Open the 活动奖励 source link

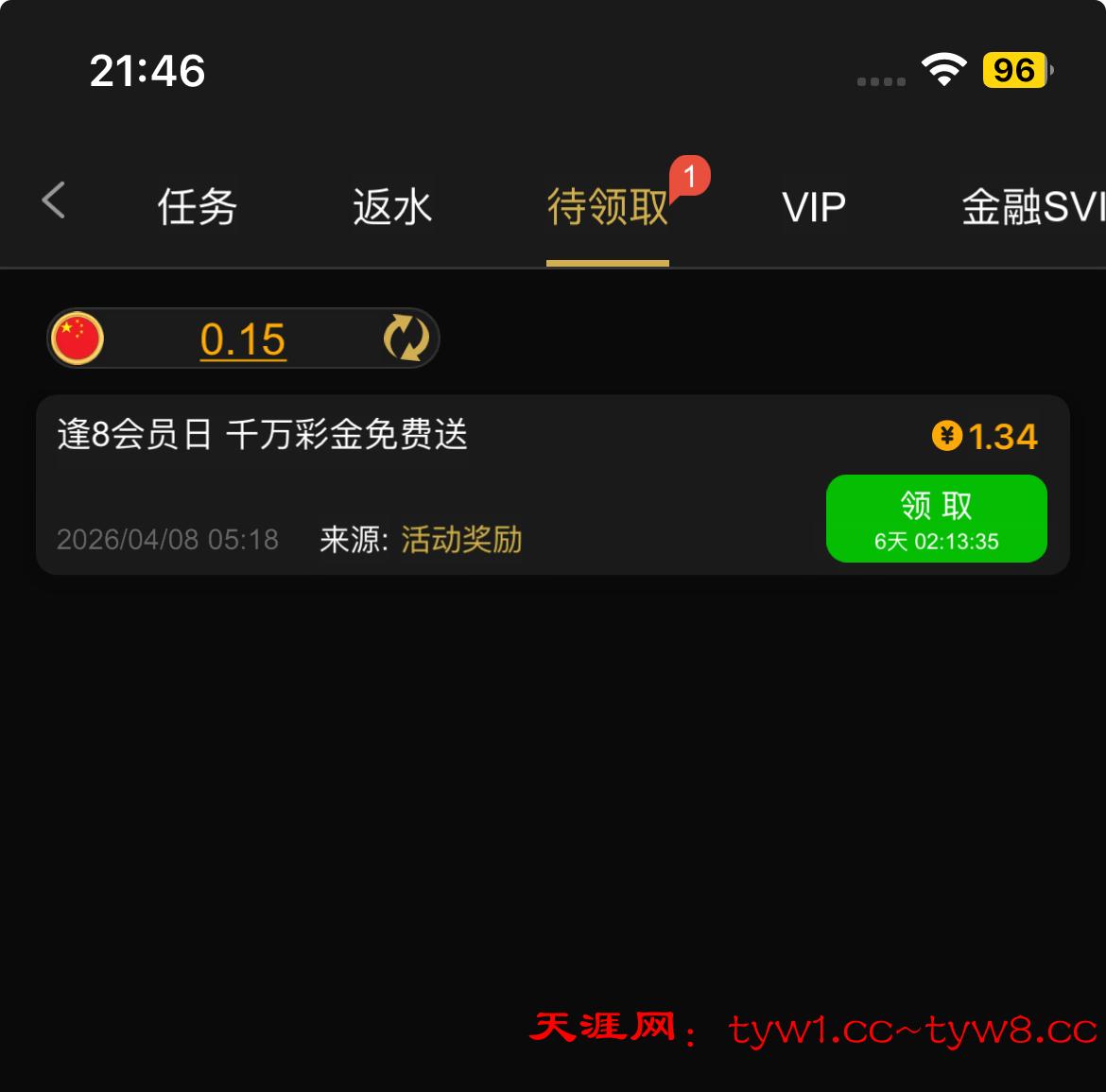click(461, 540)
